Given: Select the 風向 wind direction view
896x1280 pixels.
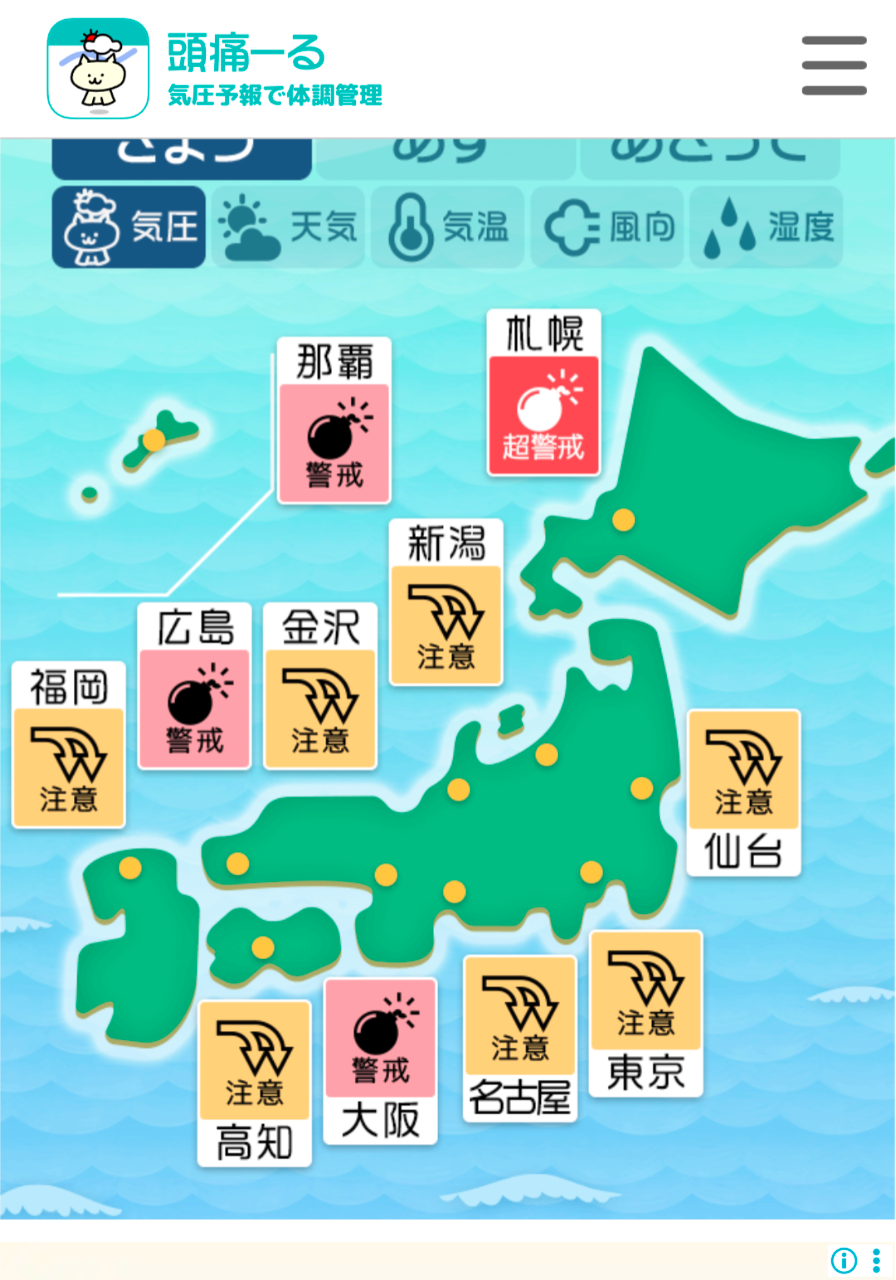Looking at the screenshot, I should pos(607,227).
